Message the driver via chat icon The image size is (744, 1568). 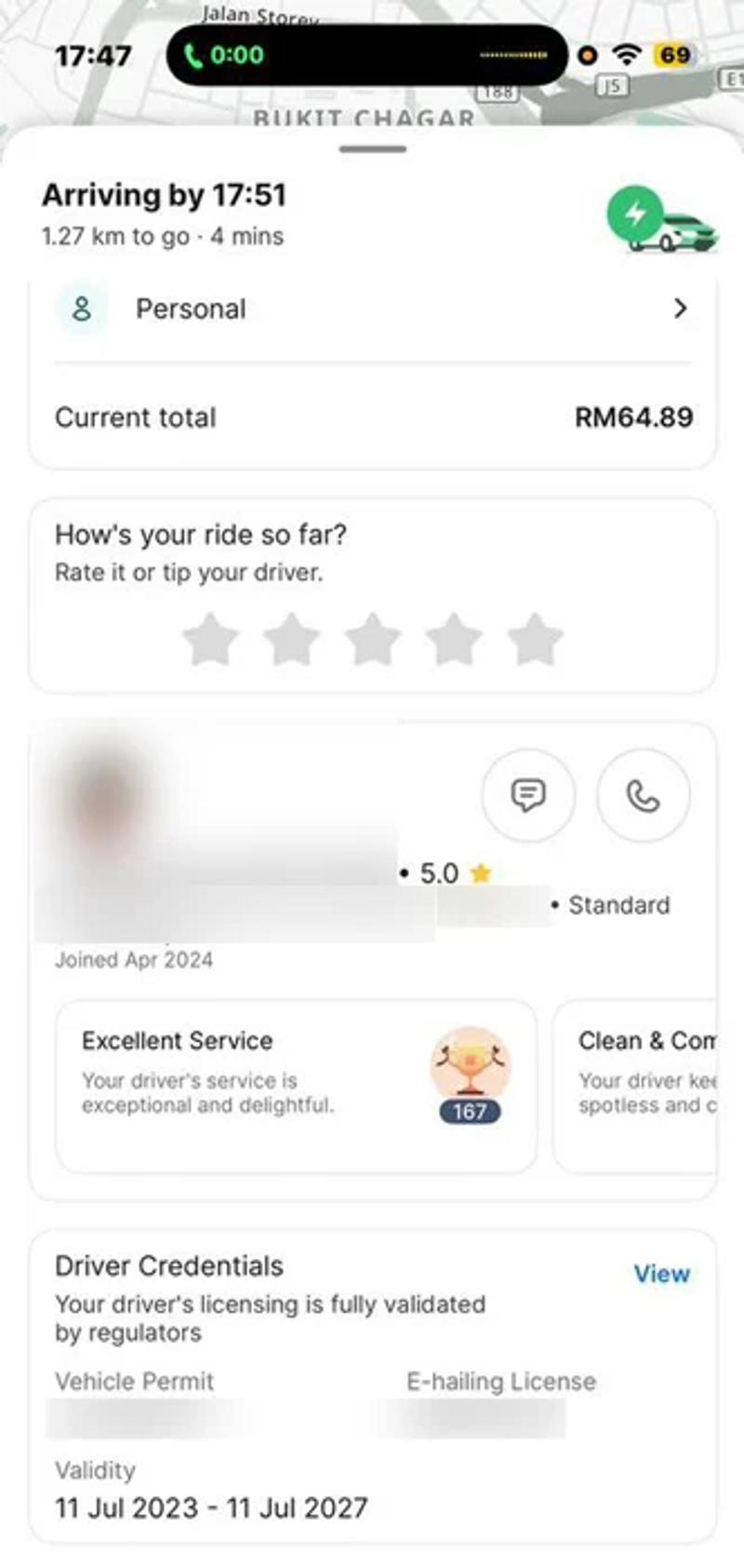[x=528, y=796]
